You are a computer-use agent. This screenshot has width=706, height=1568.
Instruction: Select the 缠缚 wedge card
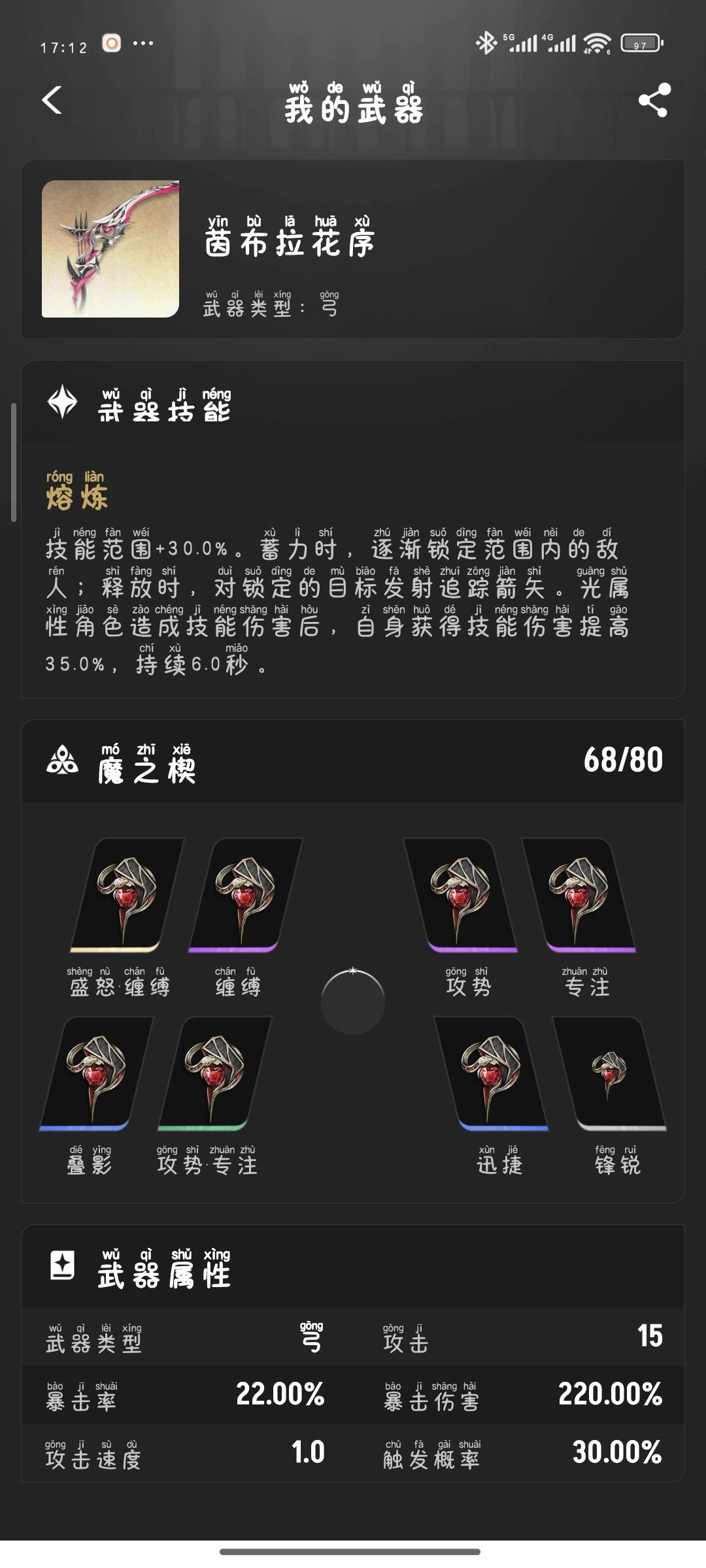244,895
